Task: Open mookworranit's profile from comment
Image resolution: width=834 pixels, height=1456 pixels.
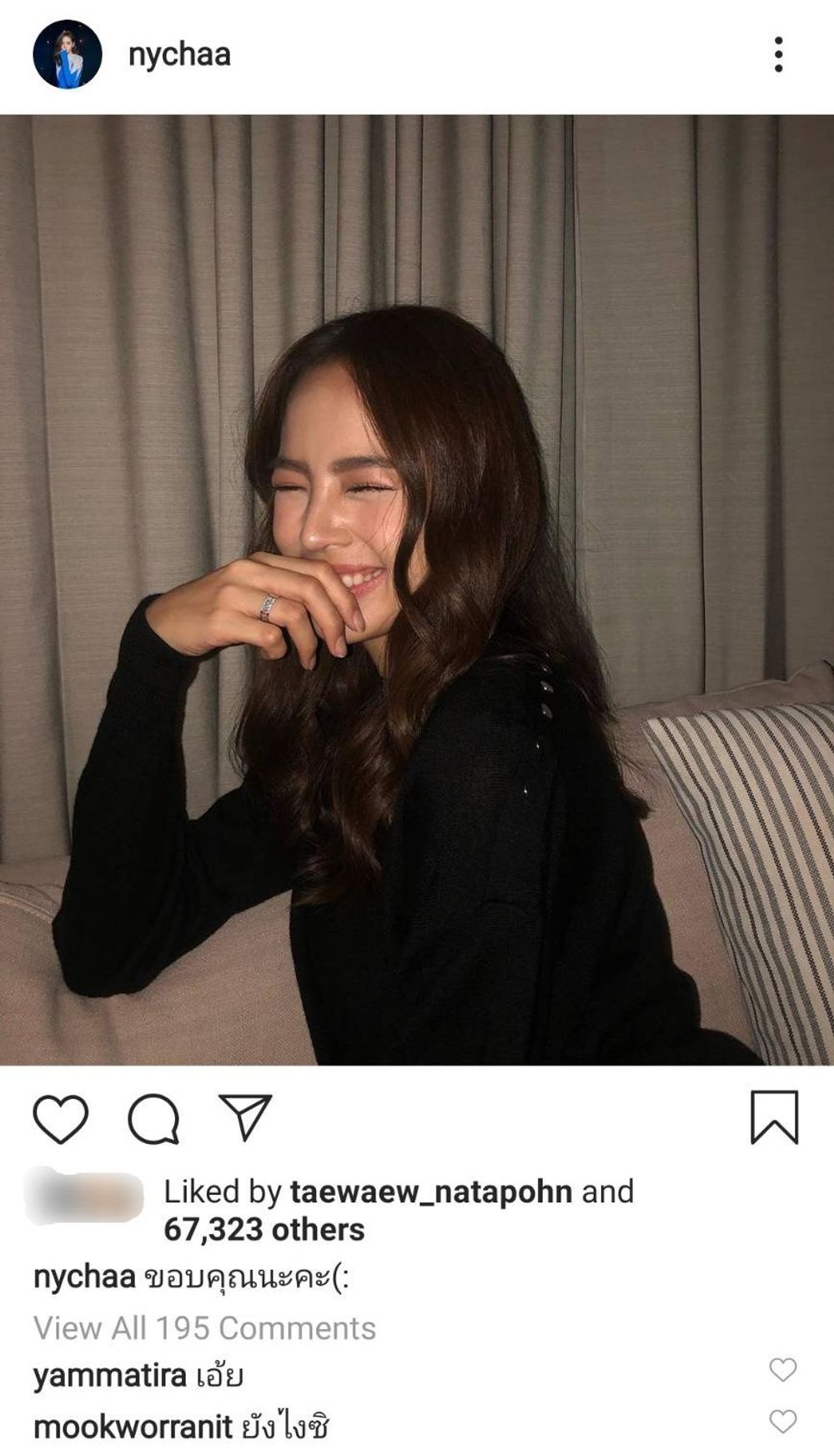Action: tap(133, 1428)
